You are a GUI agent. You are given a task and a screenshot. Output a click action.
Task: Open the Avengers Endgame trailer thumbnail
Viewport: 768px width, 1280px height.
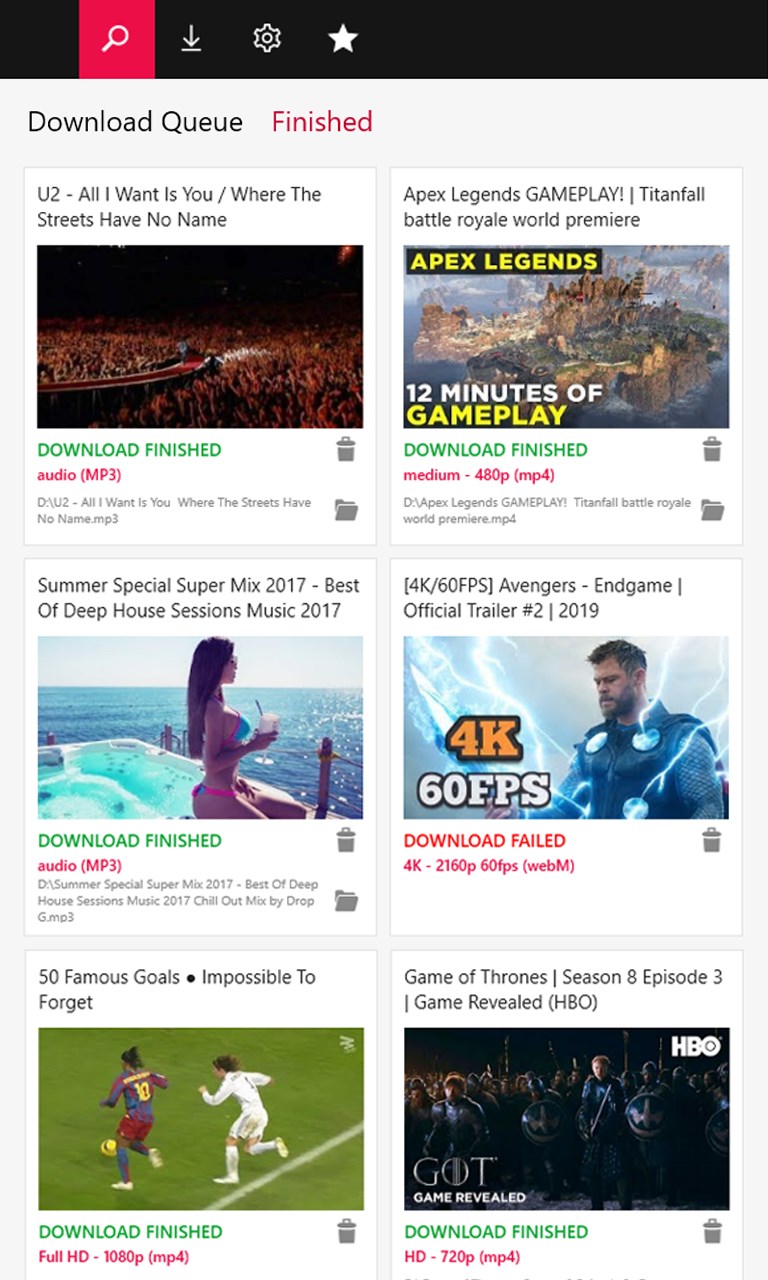(x=566, y=728)
